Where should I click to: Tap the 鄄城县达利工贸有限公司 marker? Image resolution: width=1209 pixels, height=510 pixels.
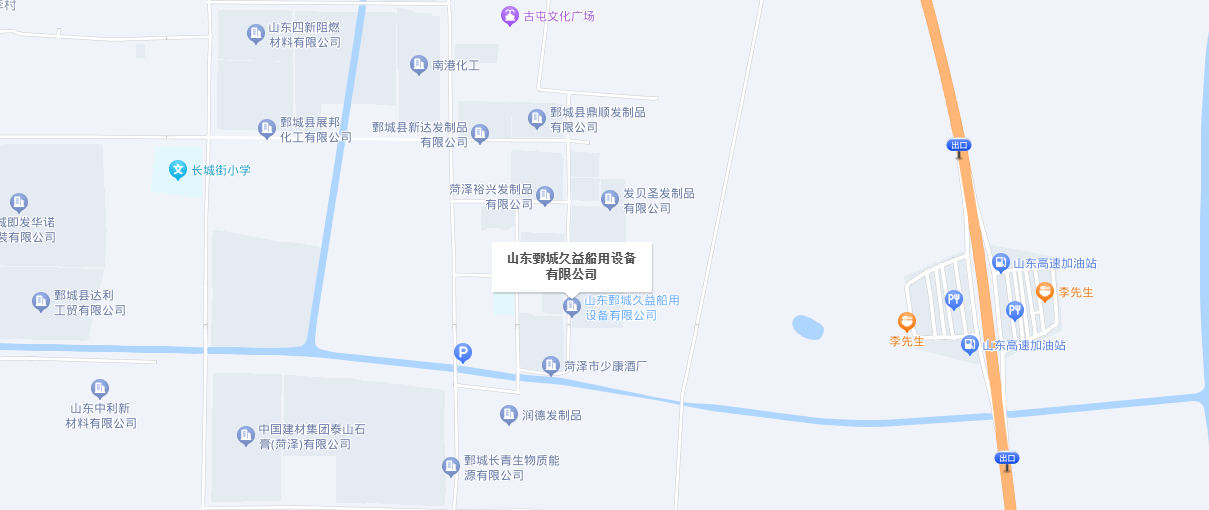pyautogui.click(x=41, y=301)
